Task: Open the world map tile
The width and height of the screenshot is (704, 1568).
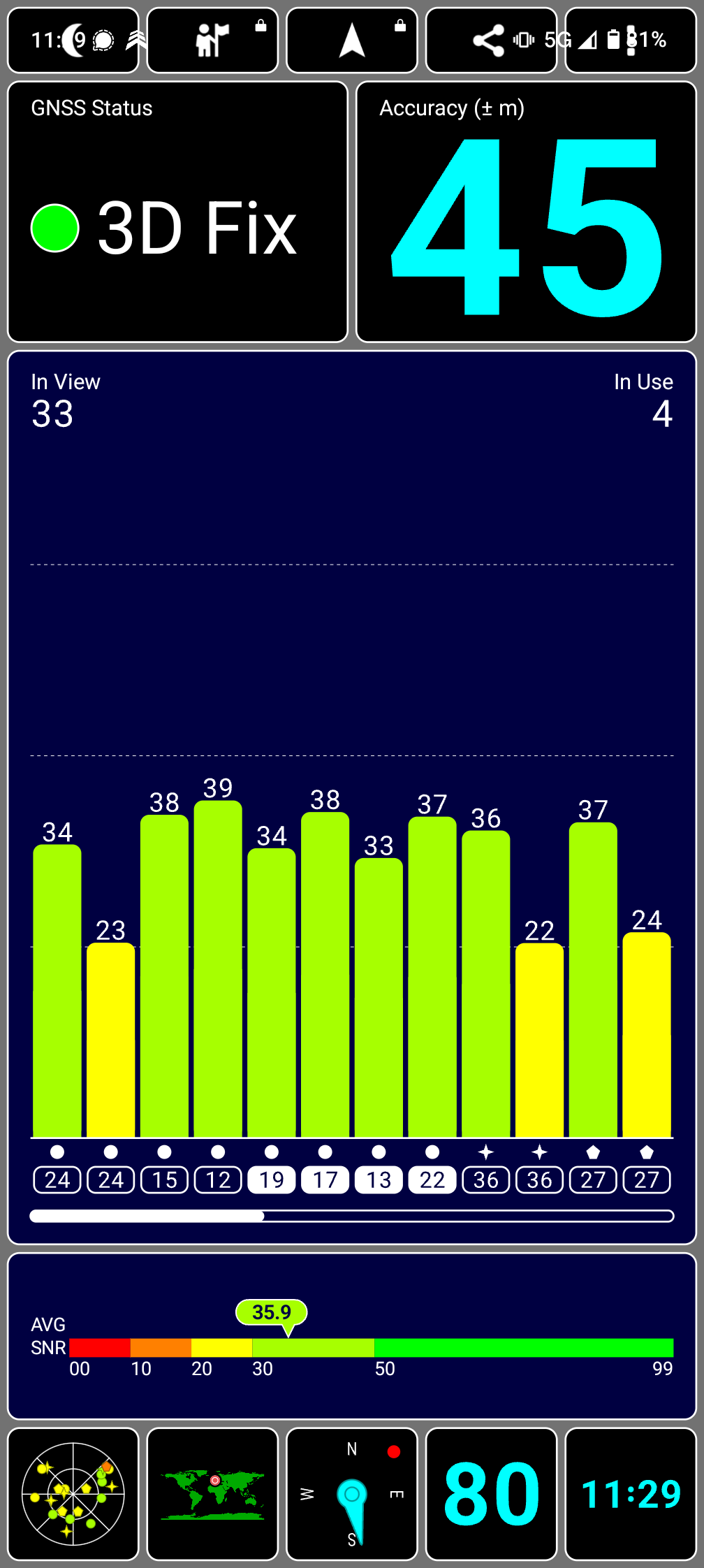Action: [x=212, y=1493]
